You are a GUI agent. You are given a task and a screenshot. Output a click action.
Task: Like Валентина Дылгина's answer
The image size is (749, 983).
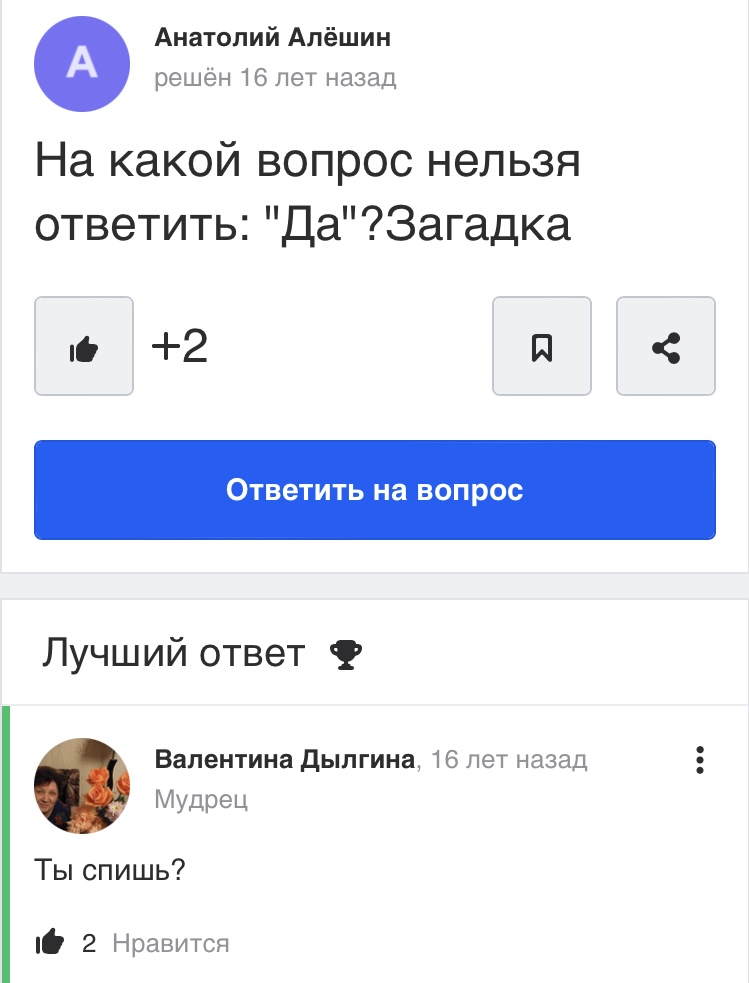pos(50,942)
